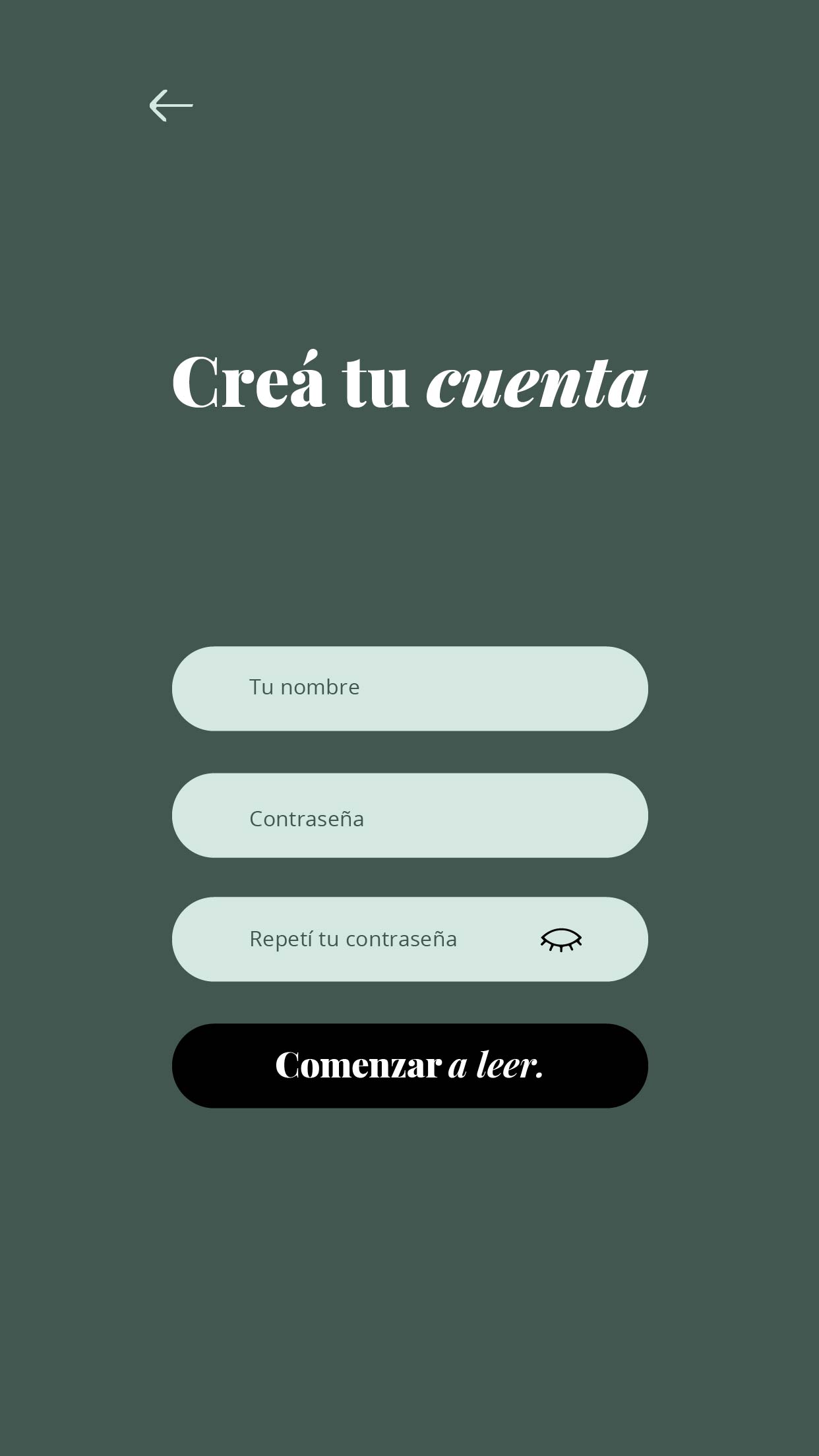Select the Contraseña field
Image resolution: width=819 pixels, height=1456 pixels.
[409, 816]
